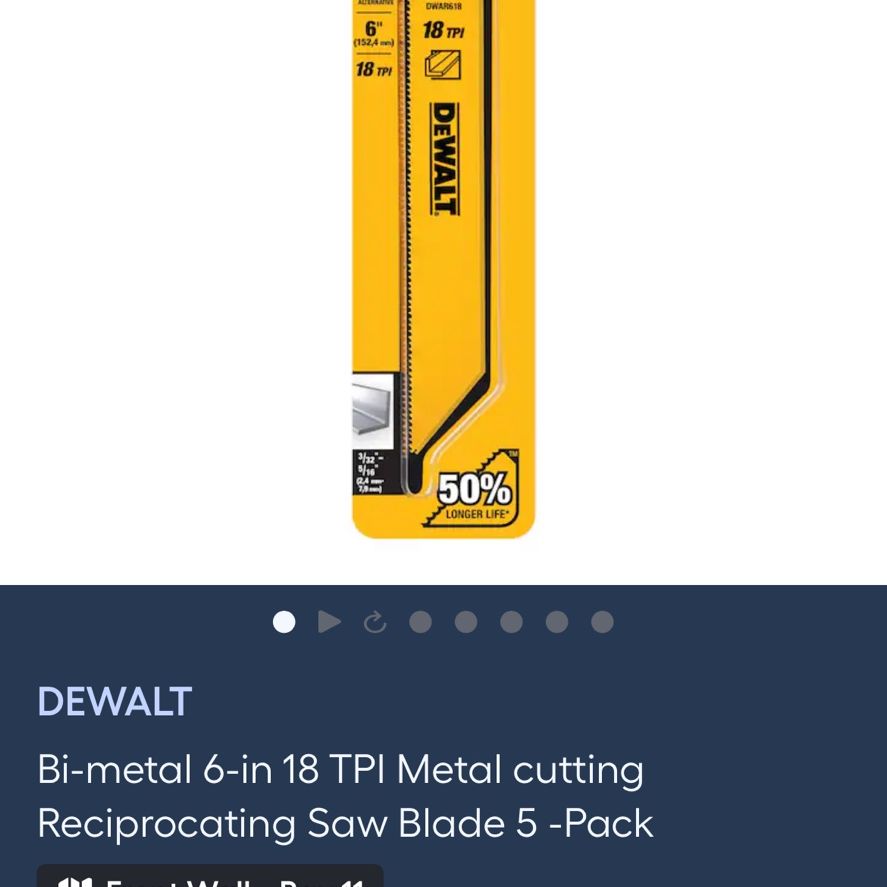Open the store aisle and bay location chip
Screen dimensions: 887x887
click(210, 877)
